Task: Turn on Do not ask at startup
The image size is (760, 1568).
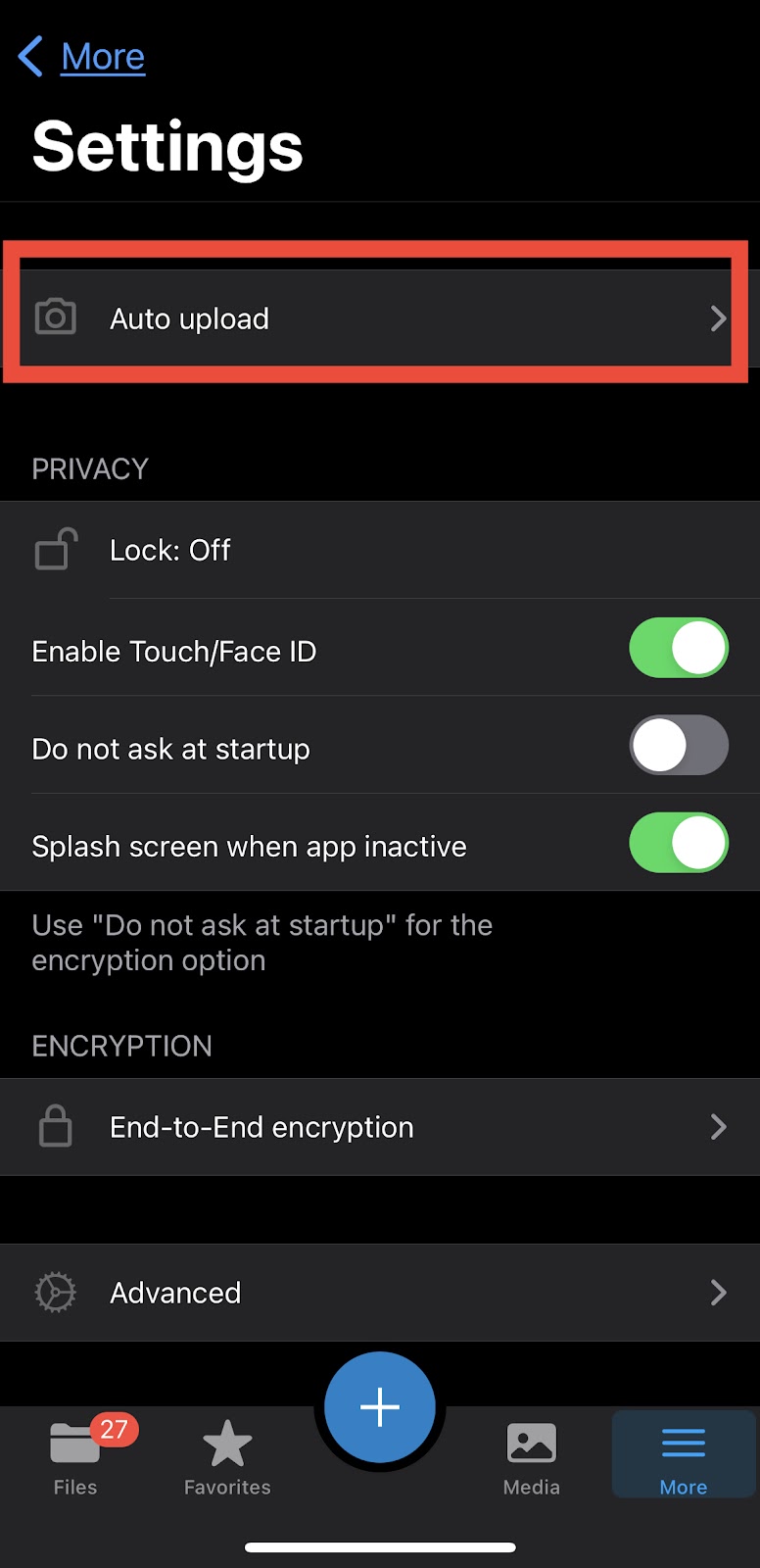Action: click(x=679, y=745)
